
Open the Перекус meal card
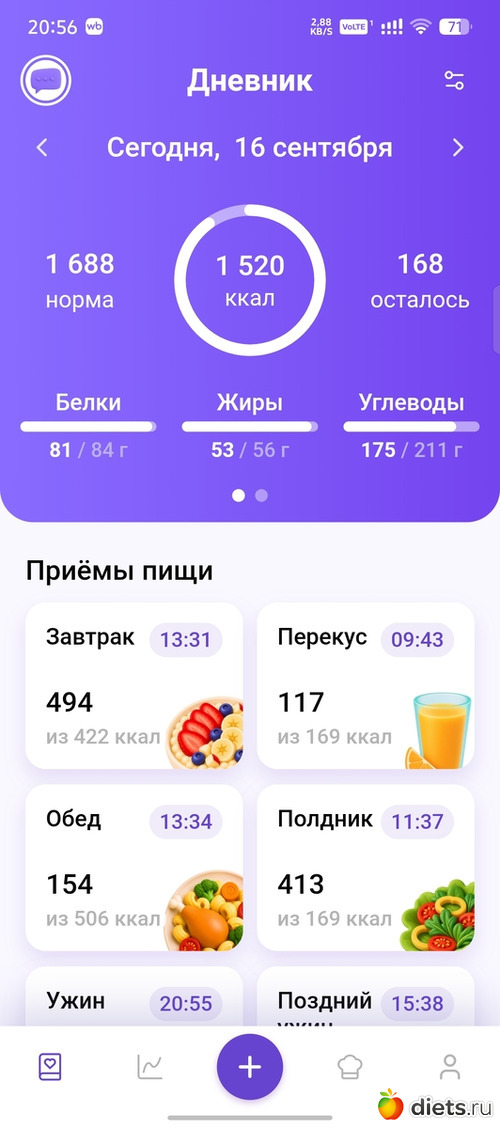tap(365, 686)
